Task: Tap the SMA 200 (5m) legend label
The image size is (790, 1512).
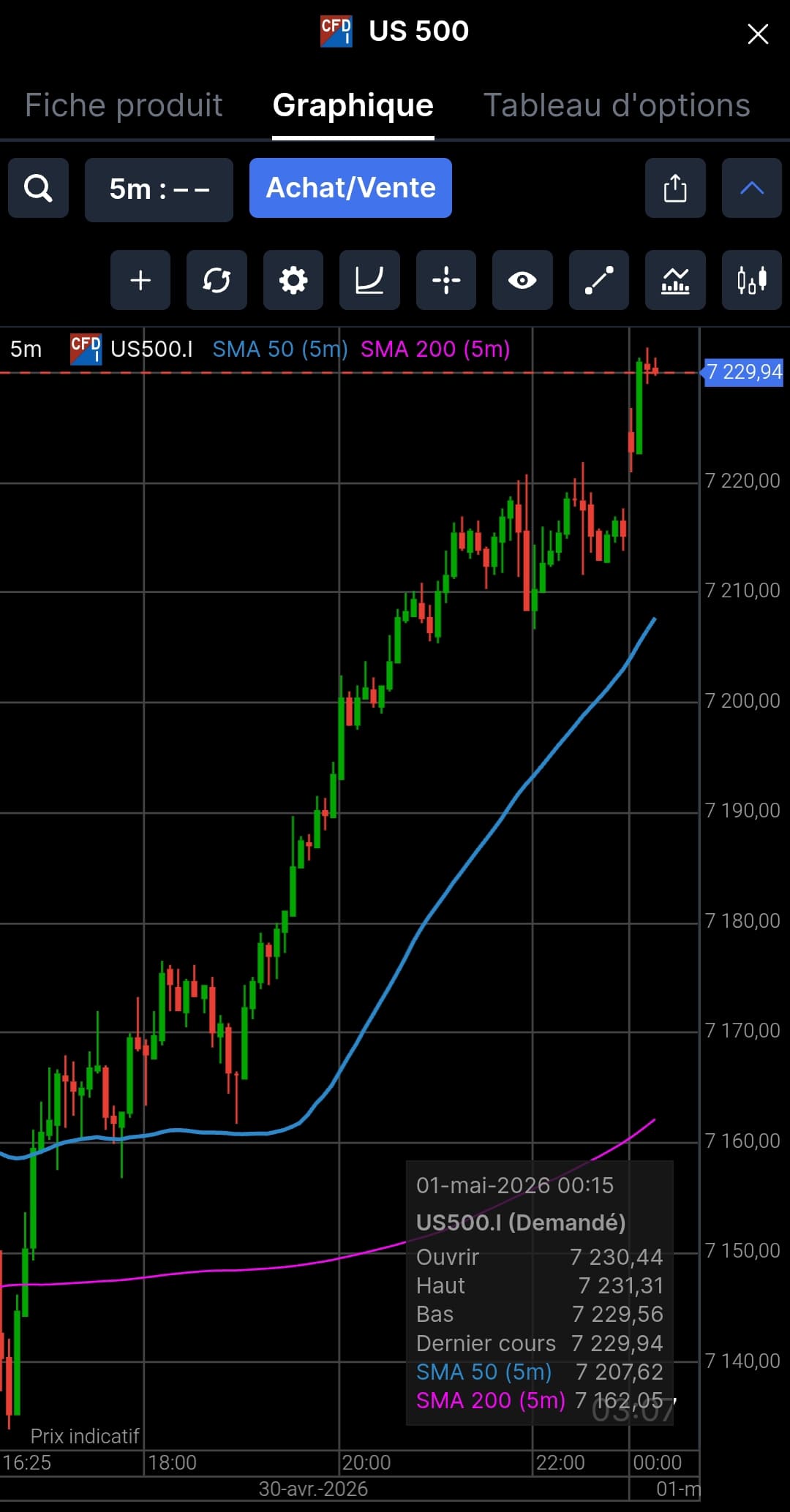Action: tap(435, 349)
